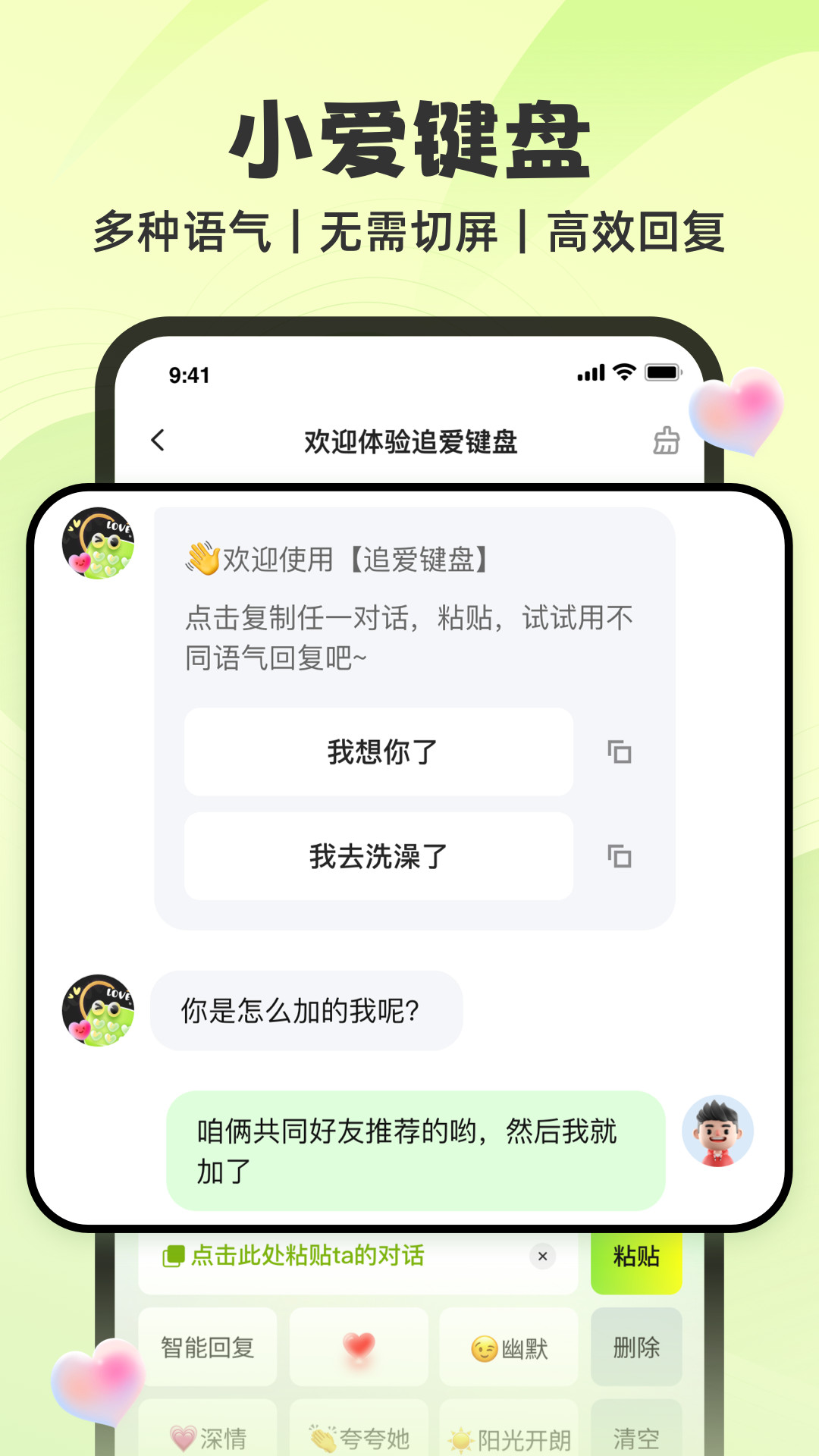
Task: Activate 智能回复 smart reply mode
Action: coord(207,1348)
